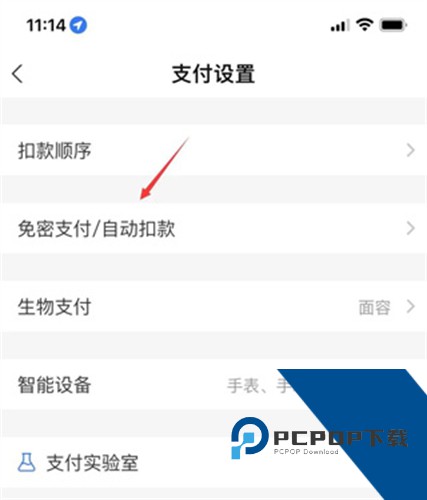Open 免密支付/自动扣款 settings
Image resolution: width=427 pixels, height=500 pixels.
tap(213, 229)
